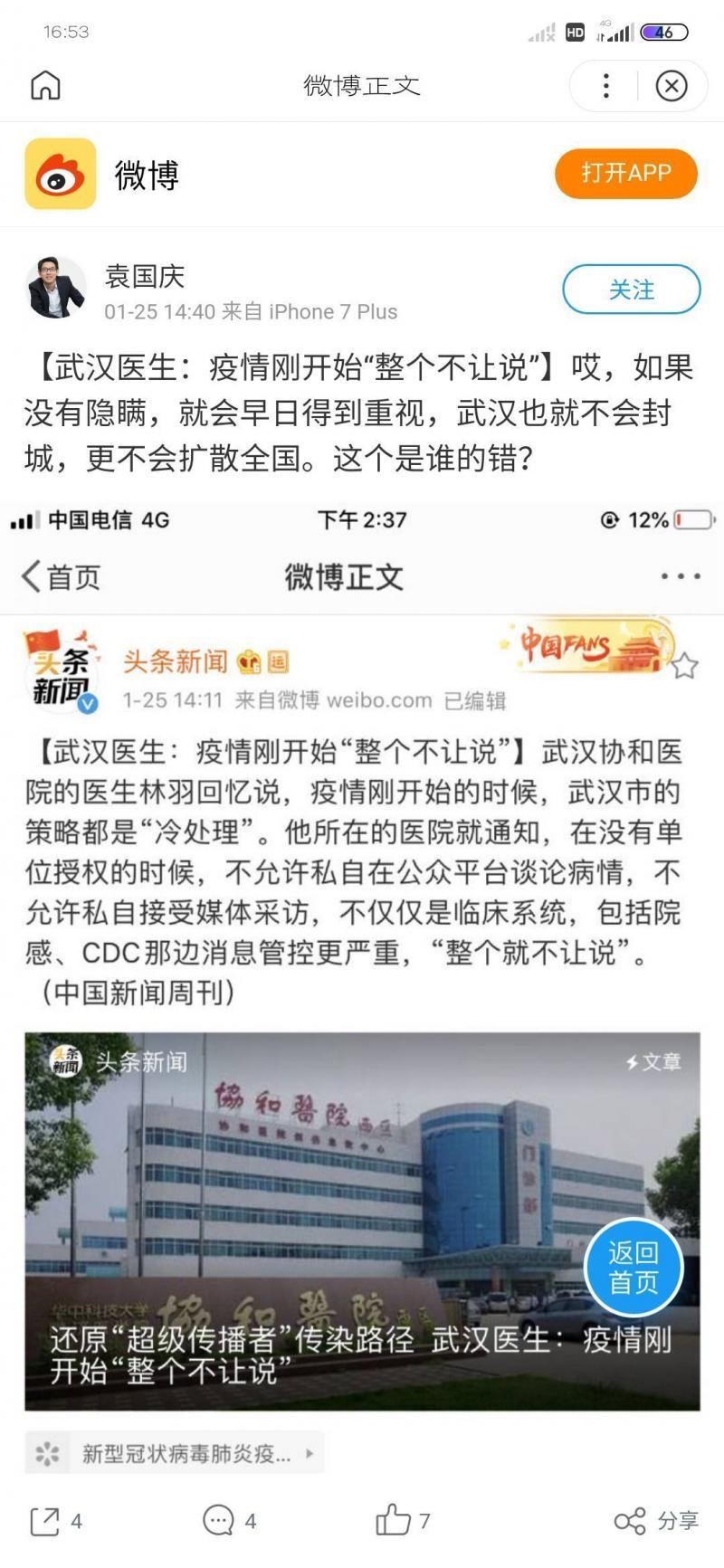Go to the home icon in the top bar
The width and height of the screenshot is (724, 1568).
45,86
